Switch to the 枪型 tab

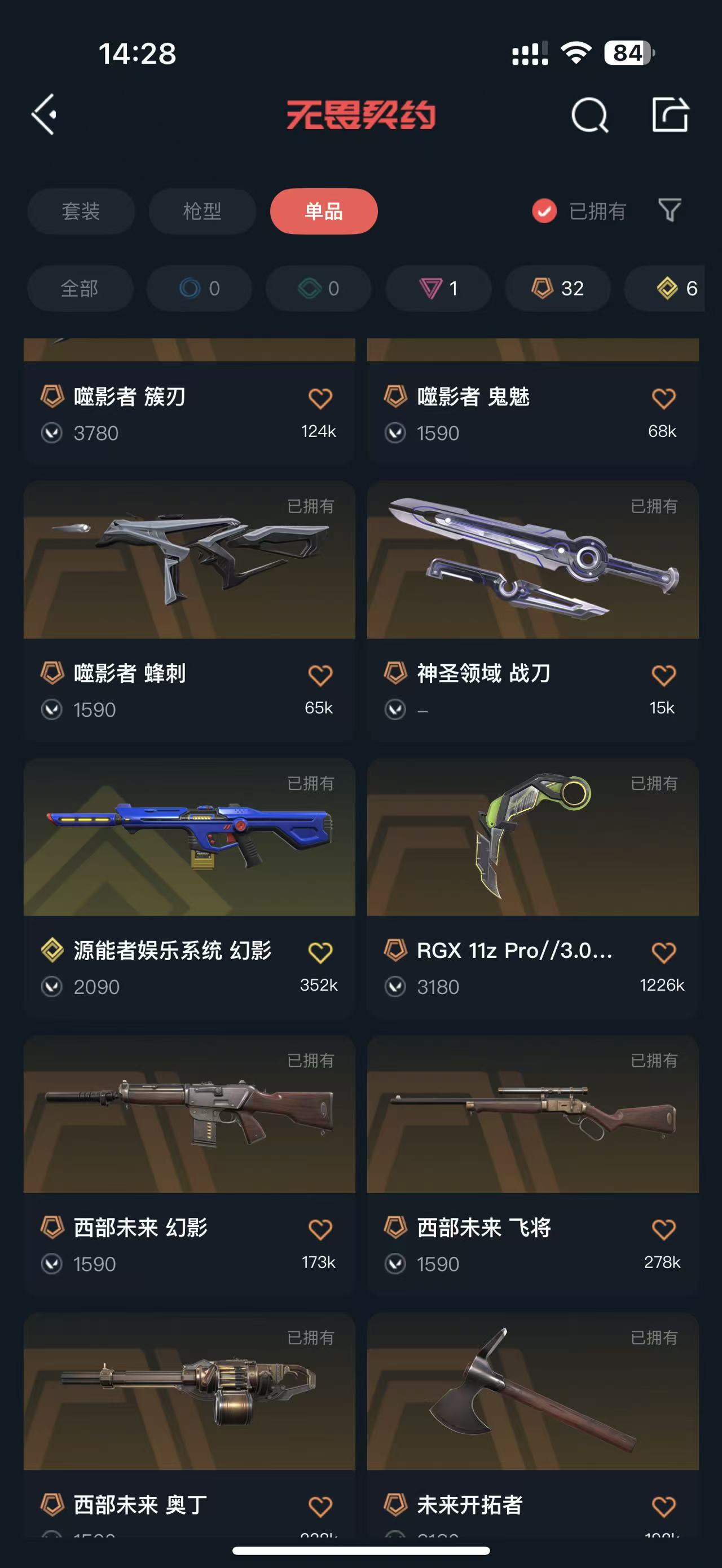click(202, 211)
